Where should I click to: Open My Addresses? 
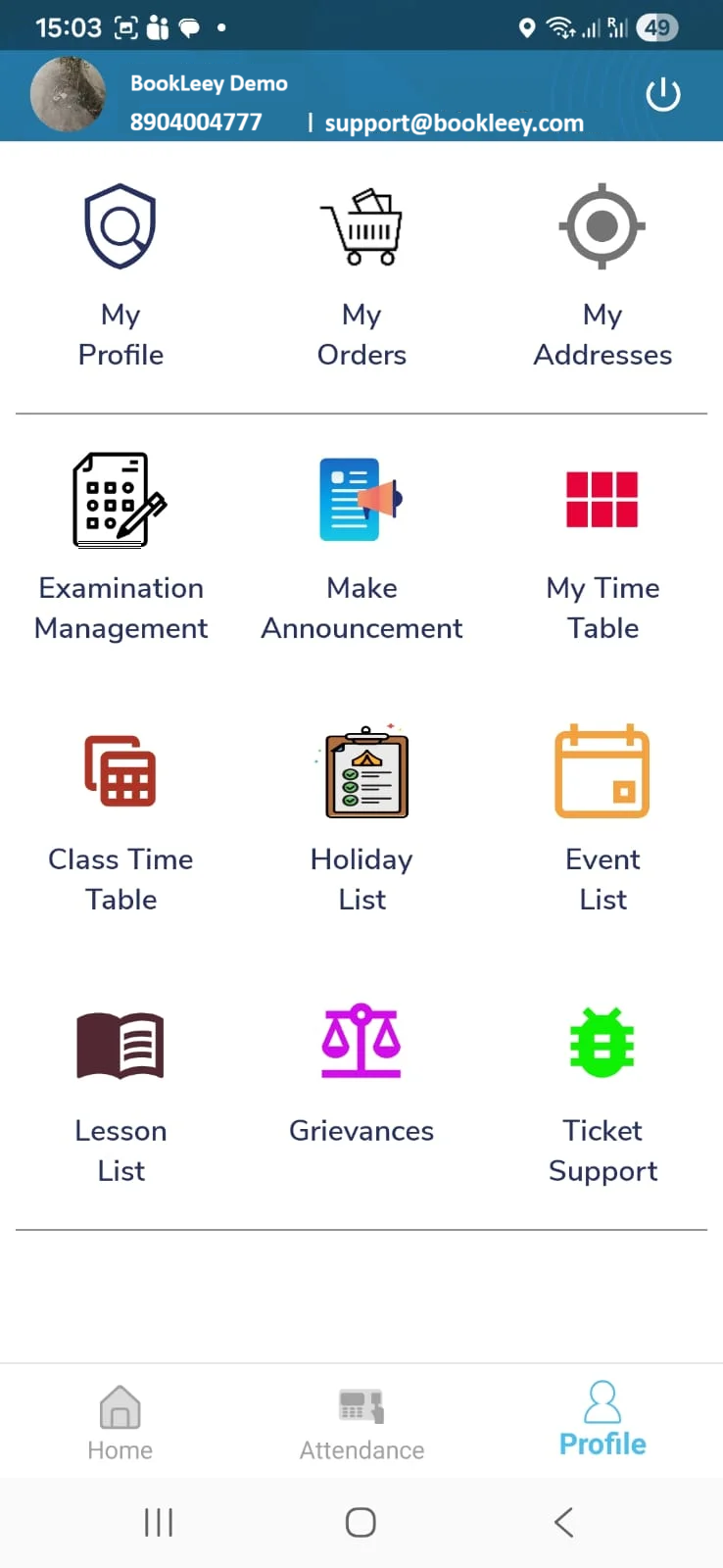602,274
